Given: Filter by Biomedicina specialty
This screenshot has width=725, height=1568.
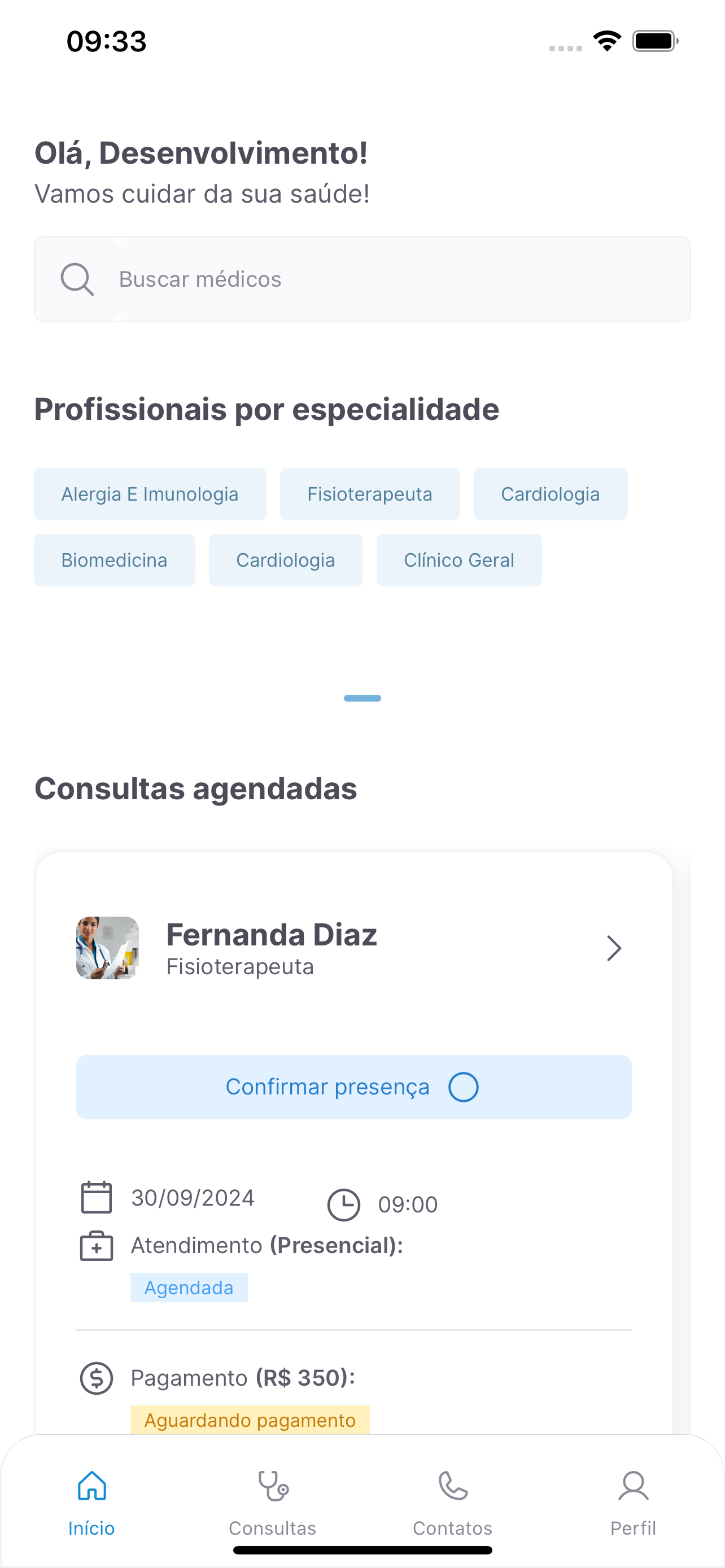Looking at the screenshot, I should [x=115, y=559].
